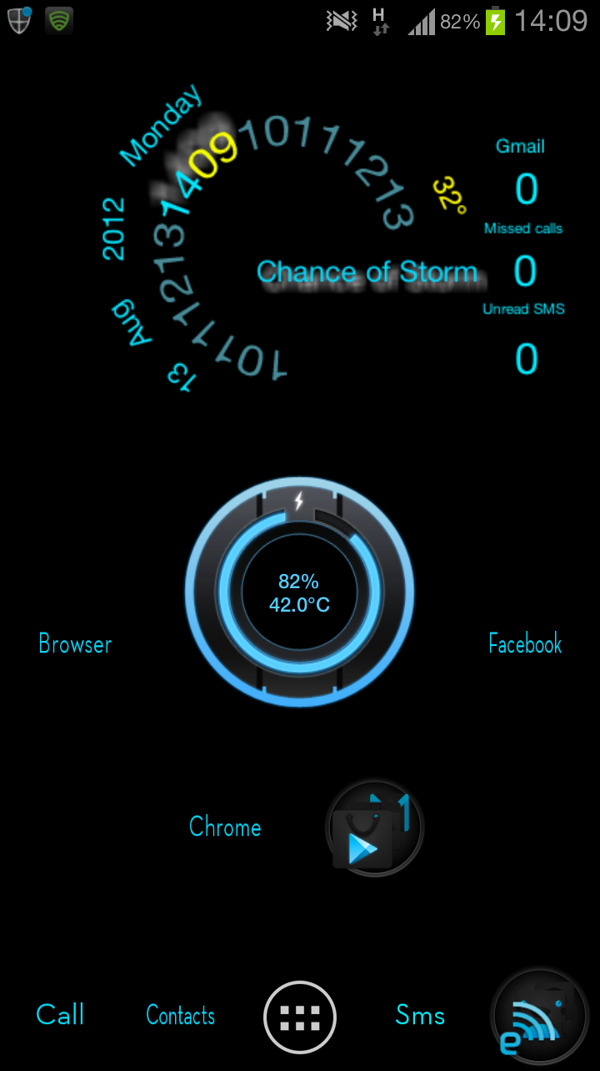
Task: Open the Facebook shortcut
Action: (x=525, y=644)
